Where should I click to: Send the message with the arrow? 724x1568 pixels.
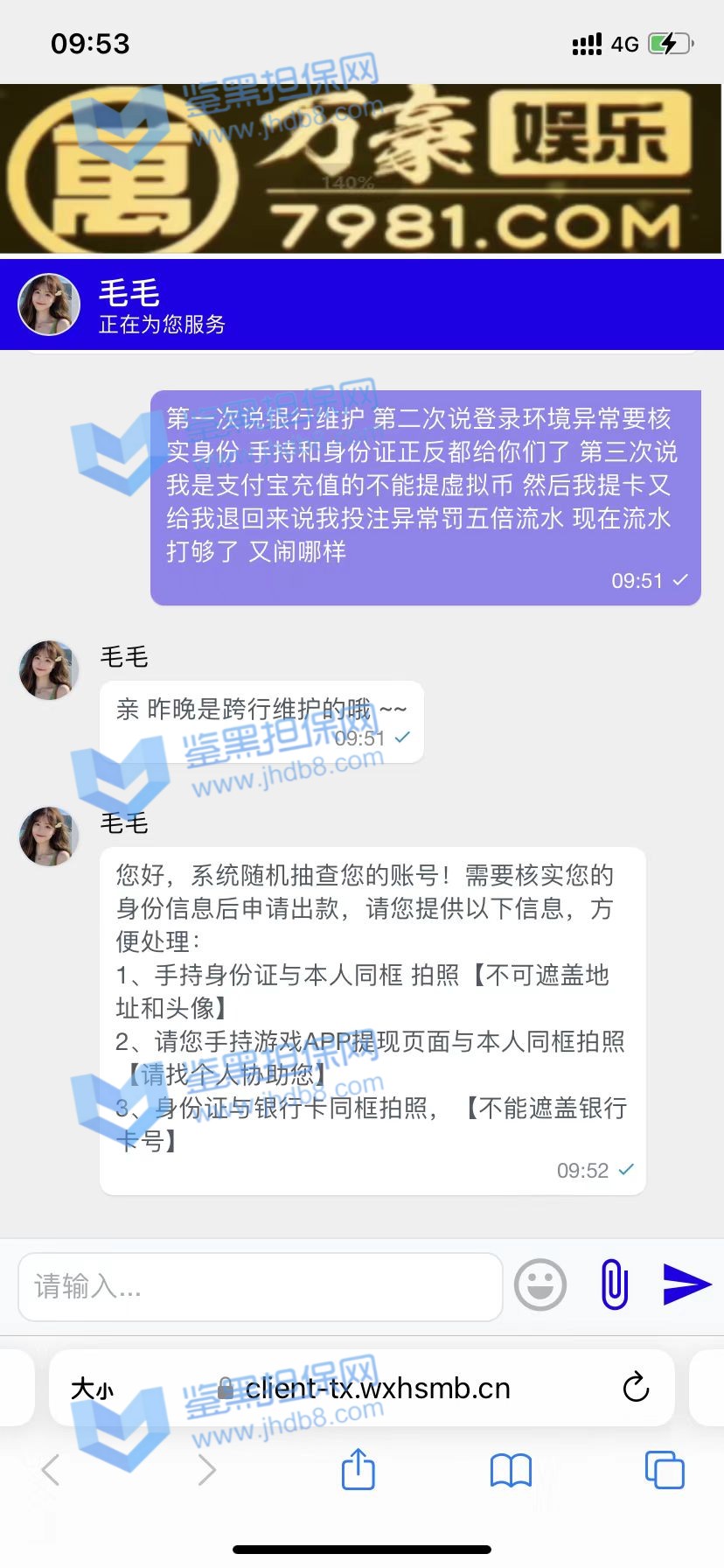point(686,1284)
